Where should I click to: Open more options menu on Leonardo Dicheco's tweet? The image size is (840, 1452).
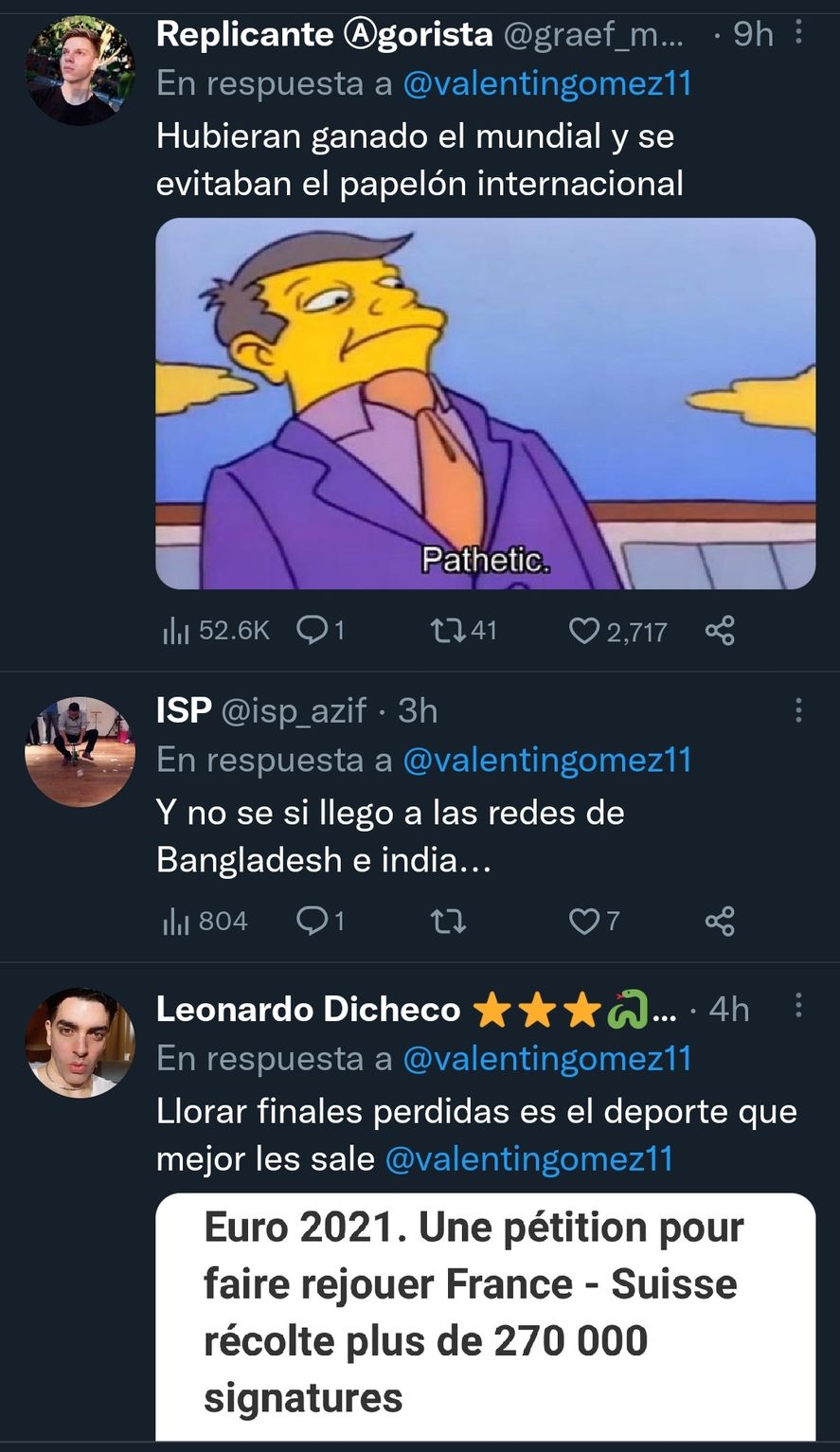tap(800, 1007)
